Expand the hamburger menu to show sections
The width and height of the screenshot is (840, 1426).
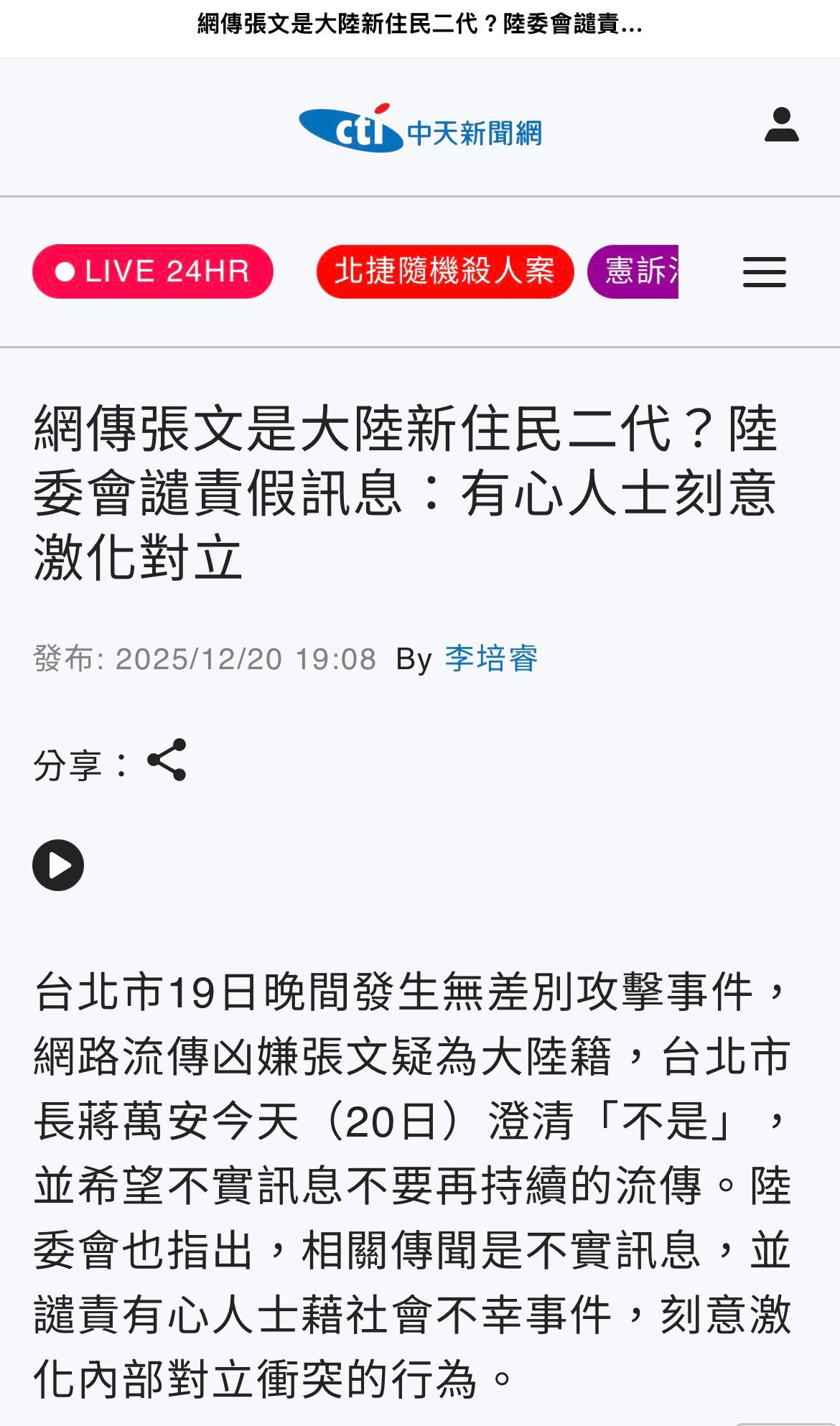(763, 273)
